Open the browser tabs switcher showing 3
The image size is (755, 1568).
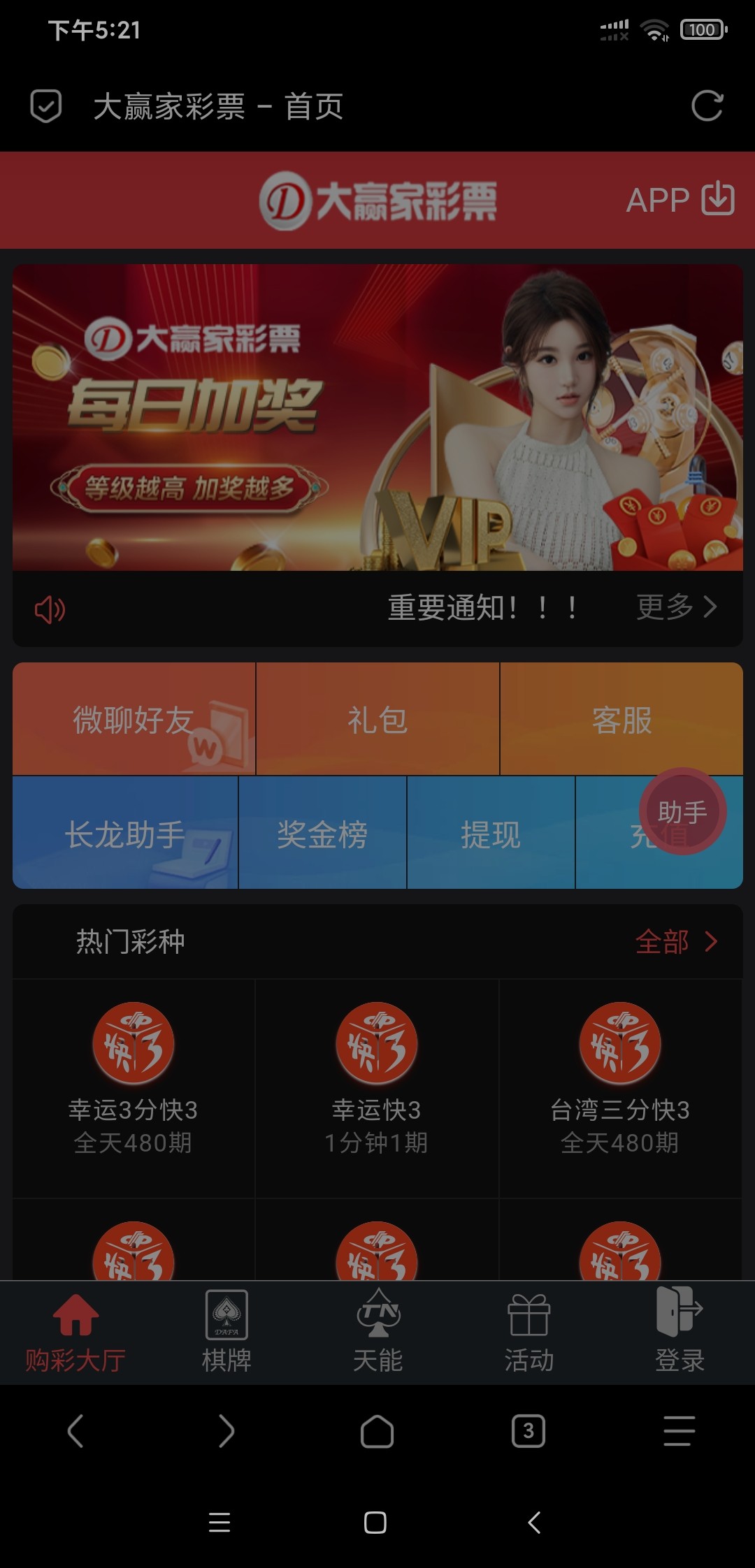point(528,1431)
